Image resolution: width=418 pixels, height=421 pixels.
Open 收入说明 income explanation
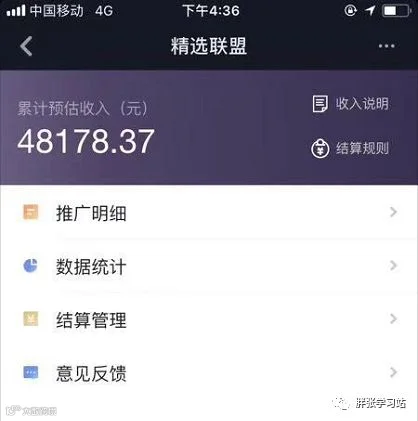tap(351, 104)
